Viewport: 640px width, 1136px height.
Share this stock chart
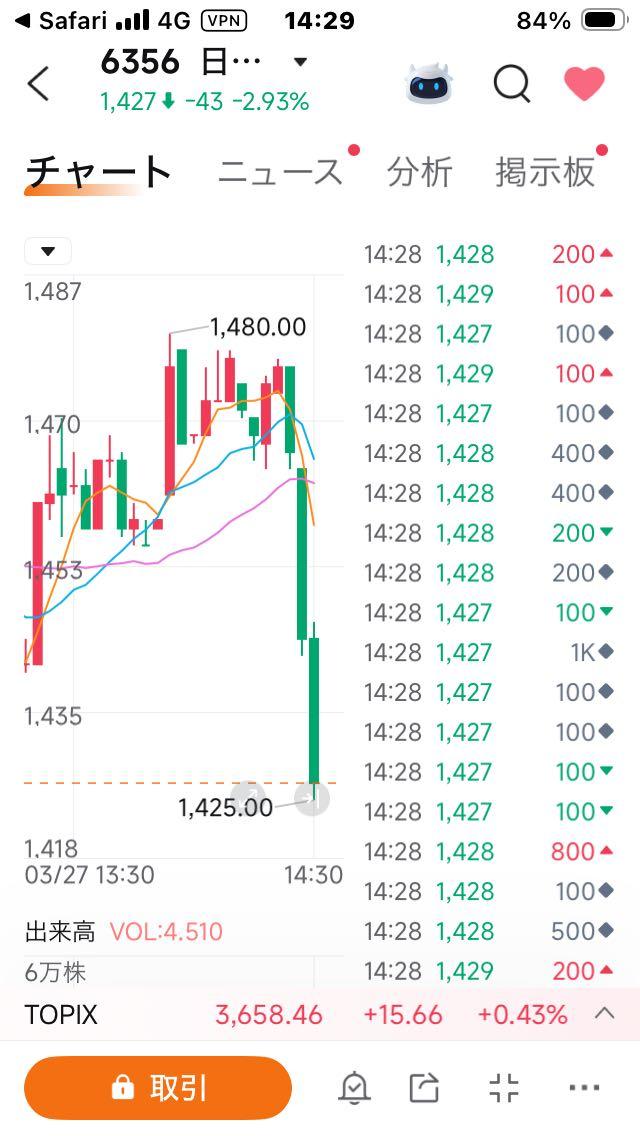click(x=426, y=1088)
